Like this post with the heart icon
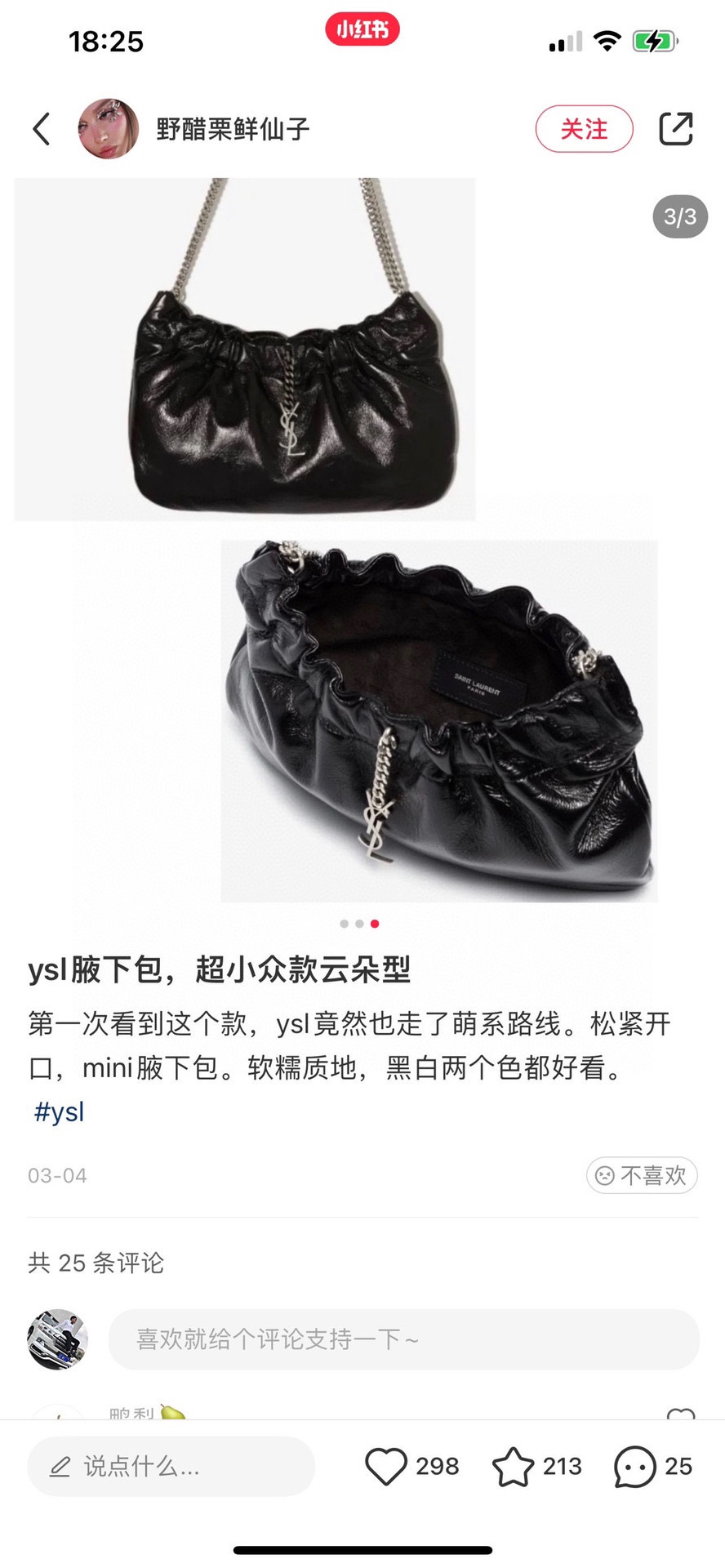 click(385, 1467)
